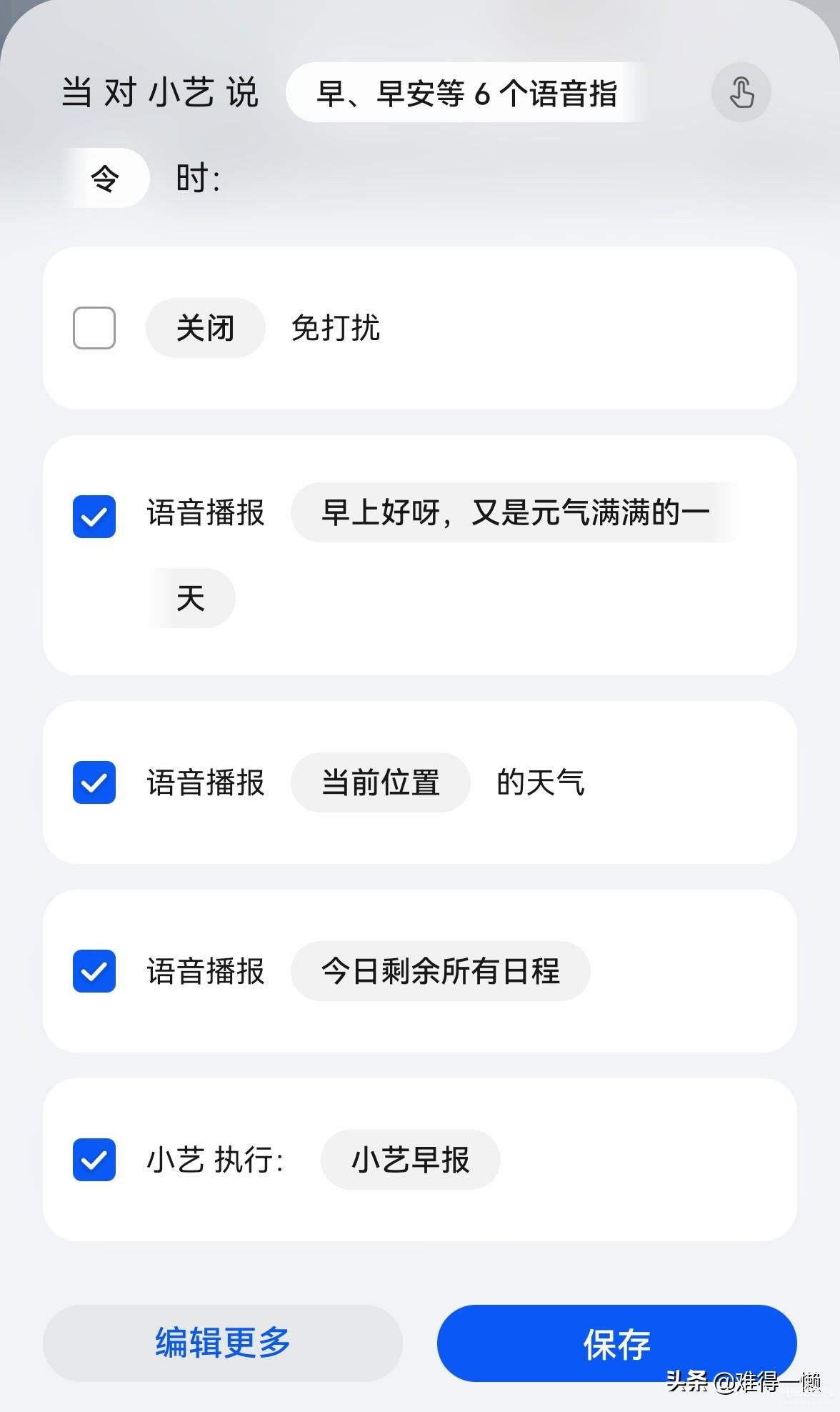Uncheck the 早上好呀 voice broadcast checkbox
Screen dimensions: 840x1412
click(94, 516)
